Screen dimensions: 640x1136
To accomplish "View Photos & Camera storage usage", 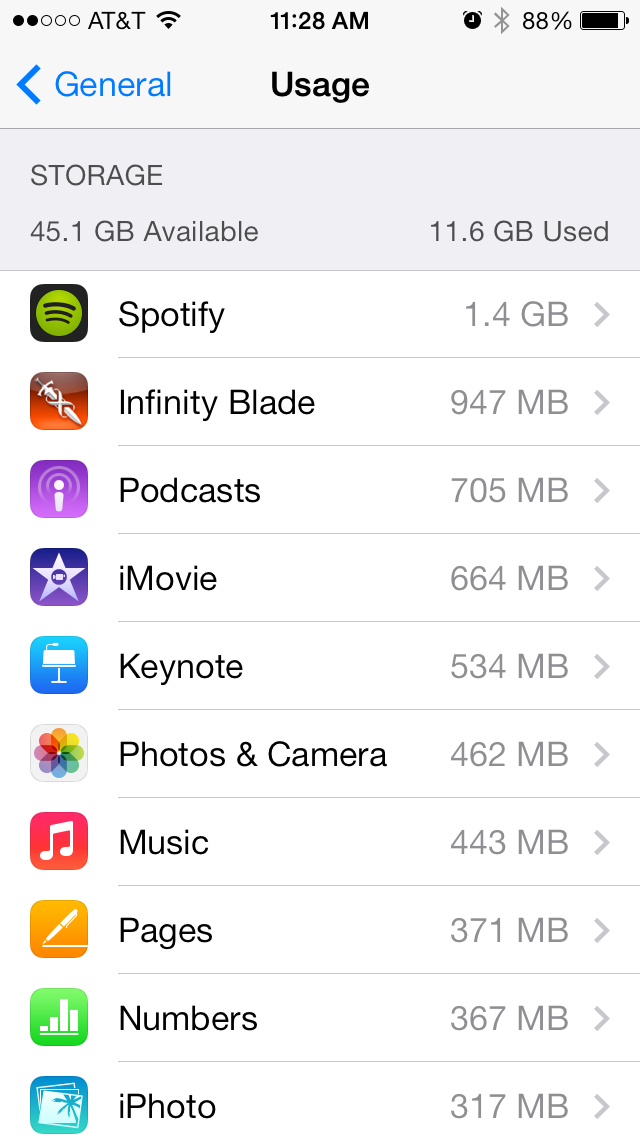I will (x=320, y=755).
